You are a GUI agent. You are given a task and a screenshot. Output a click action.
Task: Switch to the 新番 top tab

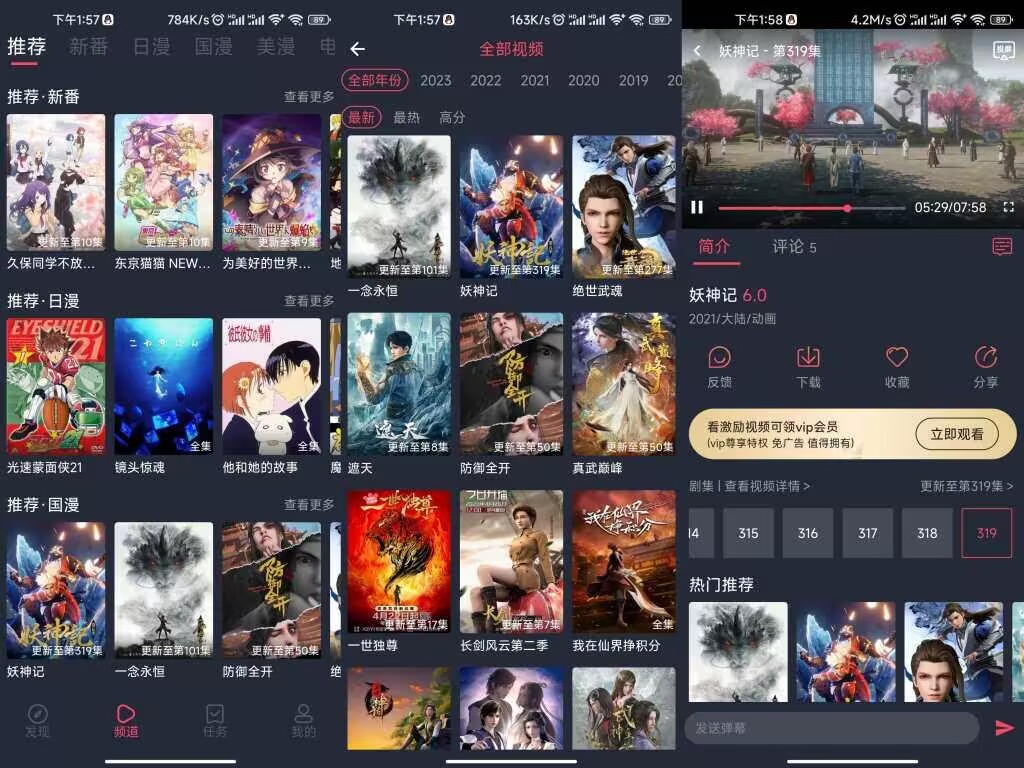(x=88, y=46)
